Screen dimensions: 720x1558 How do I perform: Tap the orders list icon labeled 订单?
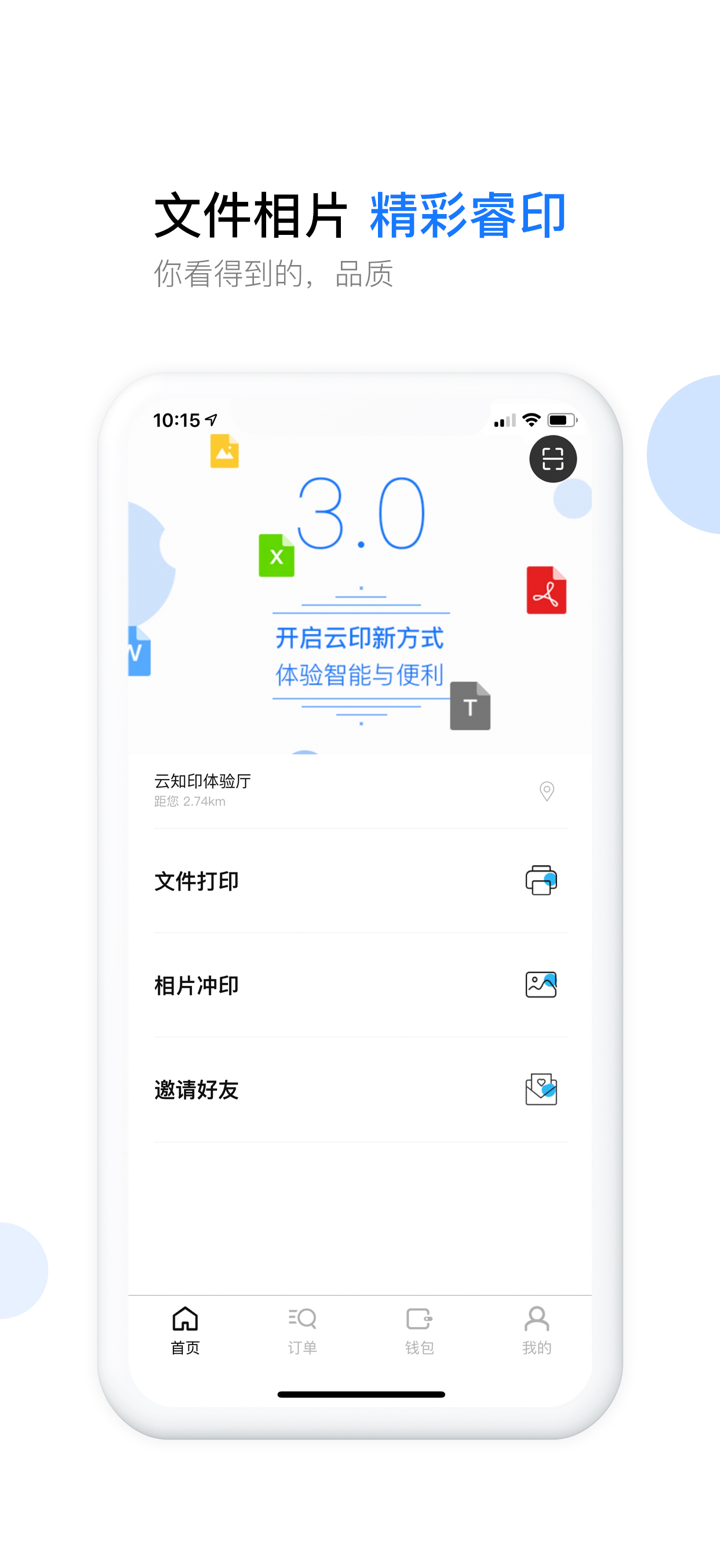click(302, 1318)
